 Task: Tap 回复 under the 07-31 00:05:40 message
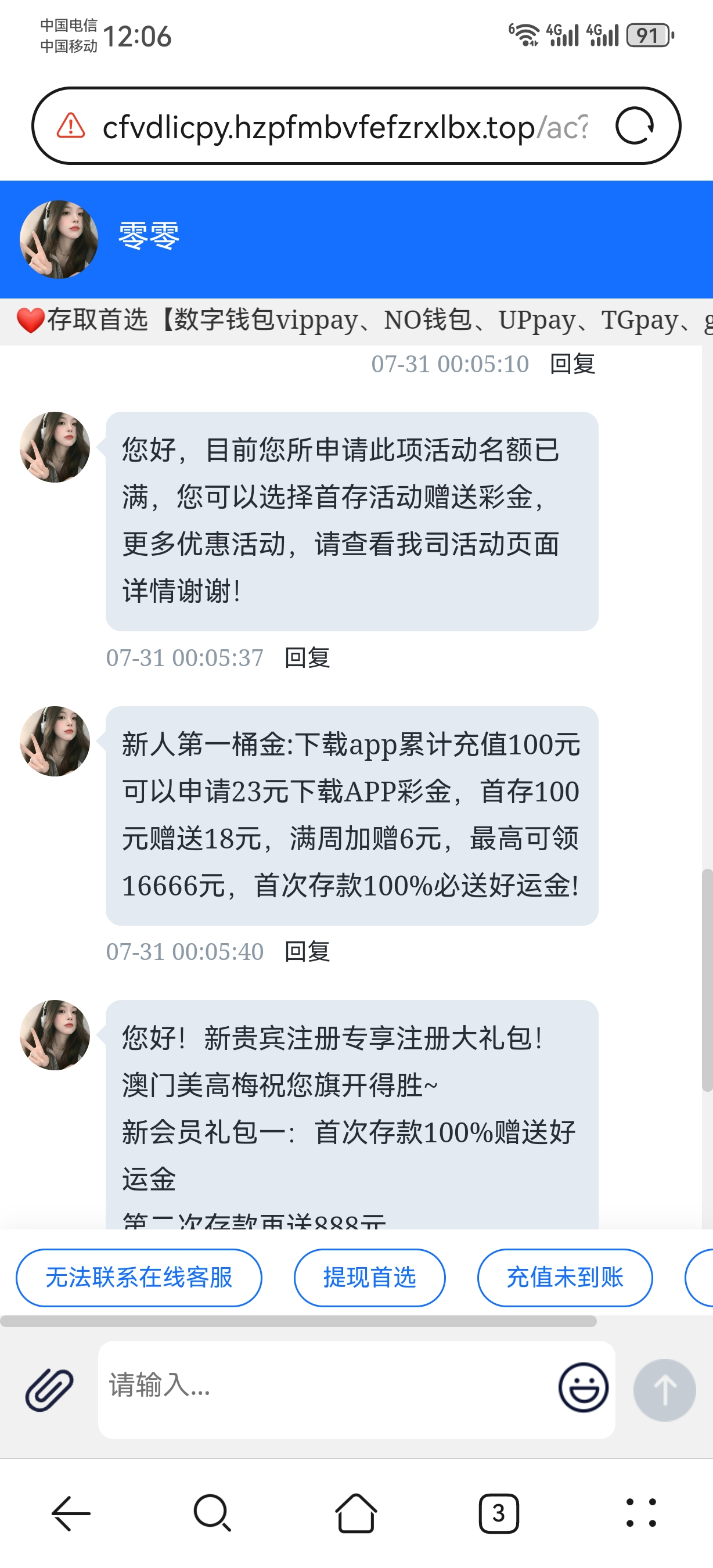(x=307, y=951)
